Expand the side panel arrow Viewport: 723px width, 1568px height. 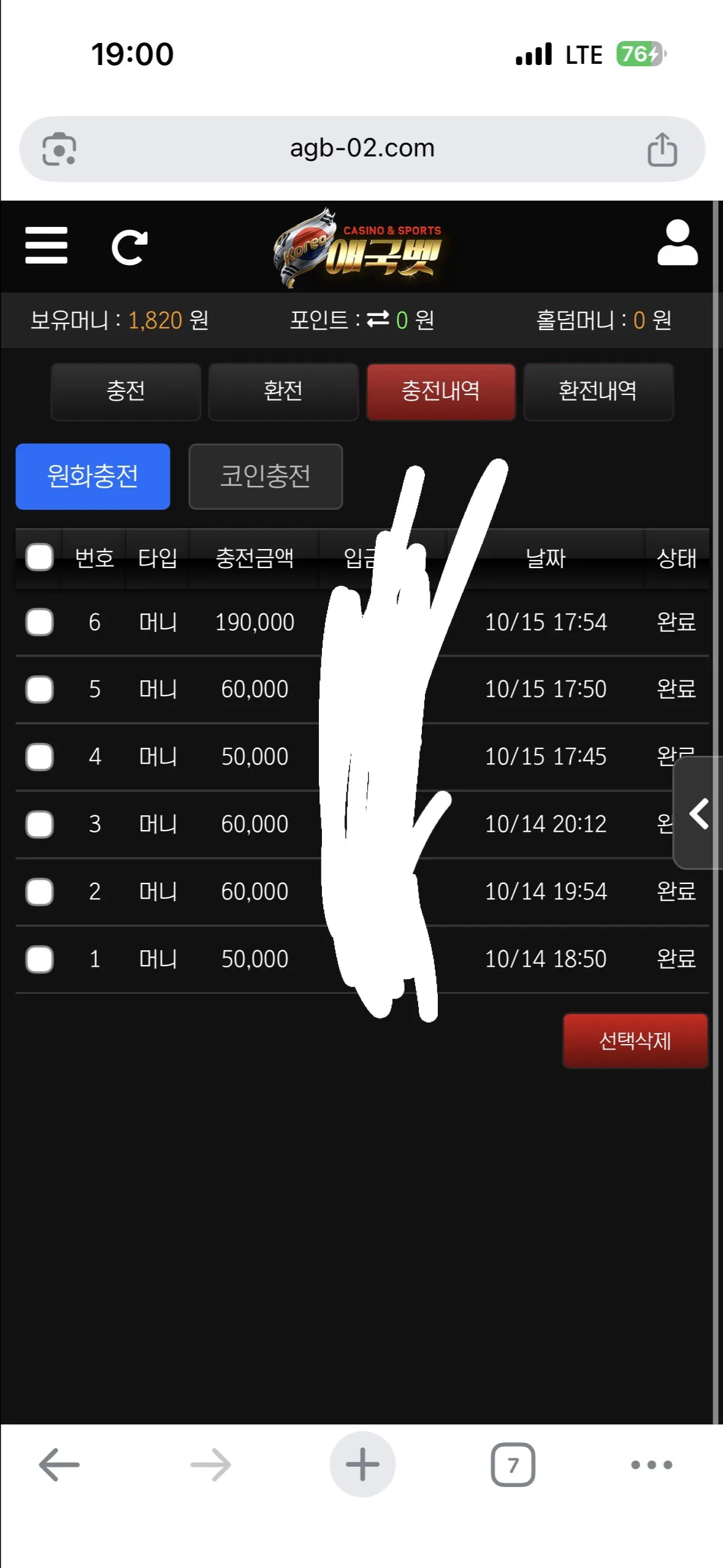tap(698, 813)
